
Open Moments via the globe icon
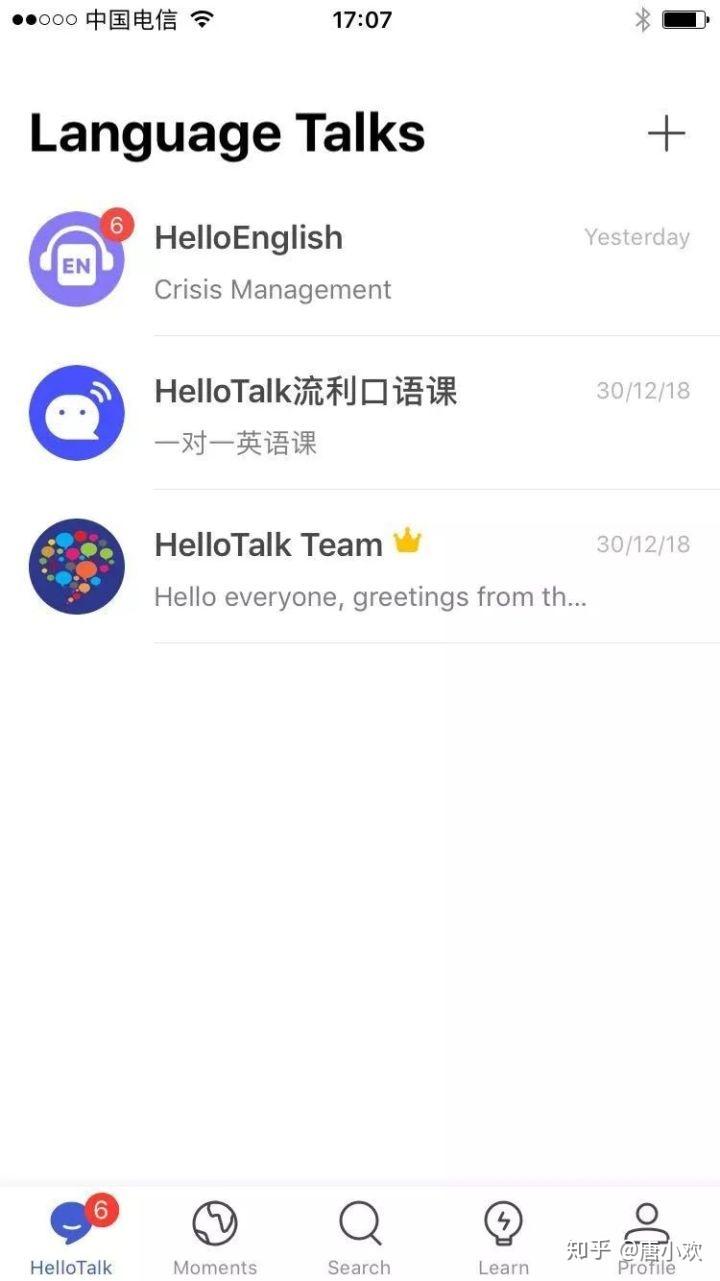point(215,1222)
